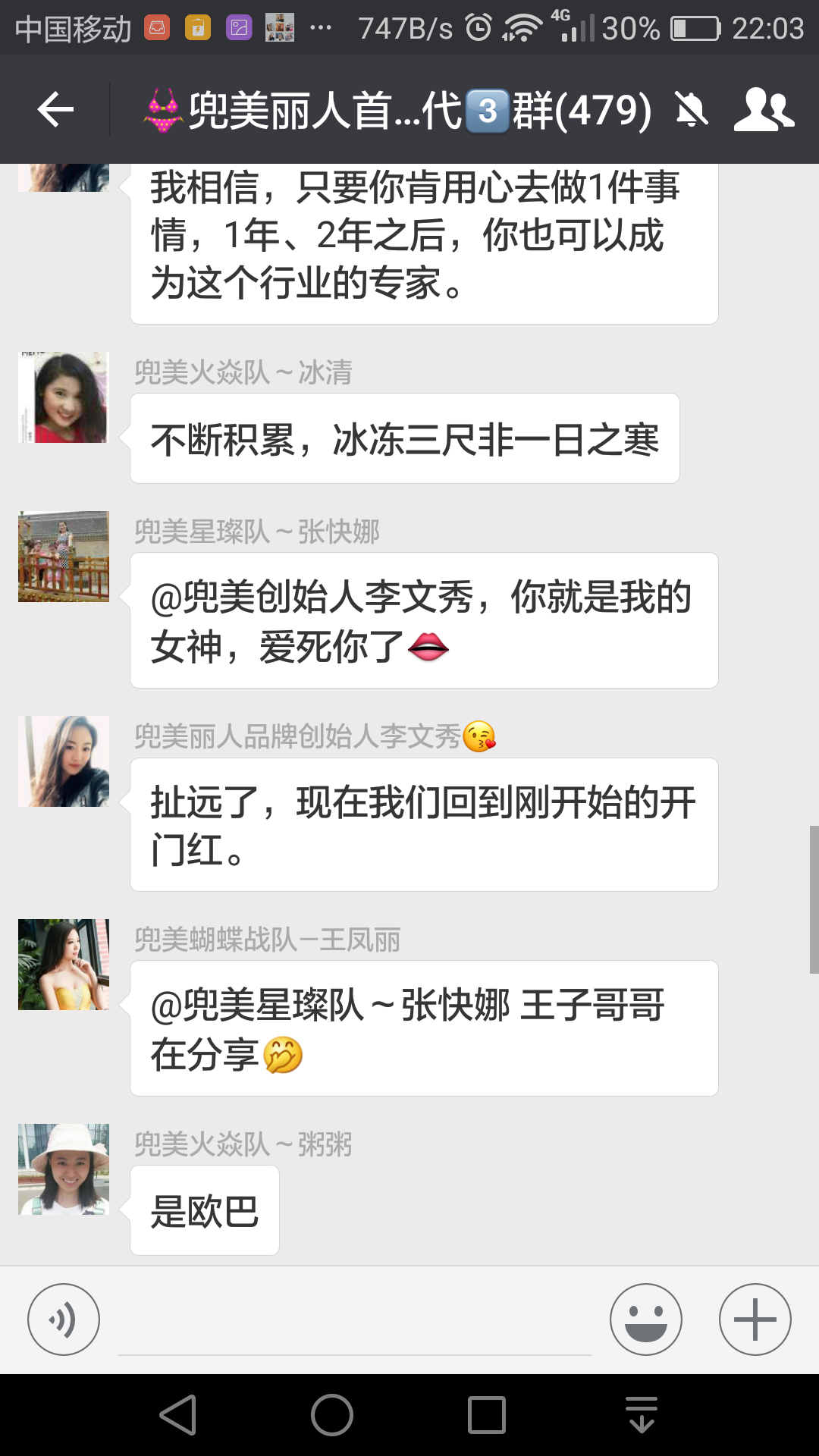Open 粥粥's profile avatar
Viewport: 819px width, 1456px height.
click(x=64, y=1169)
